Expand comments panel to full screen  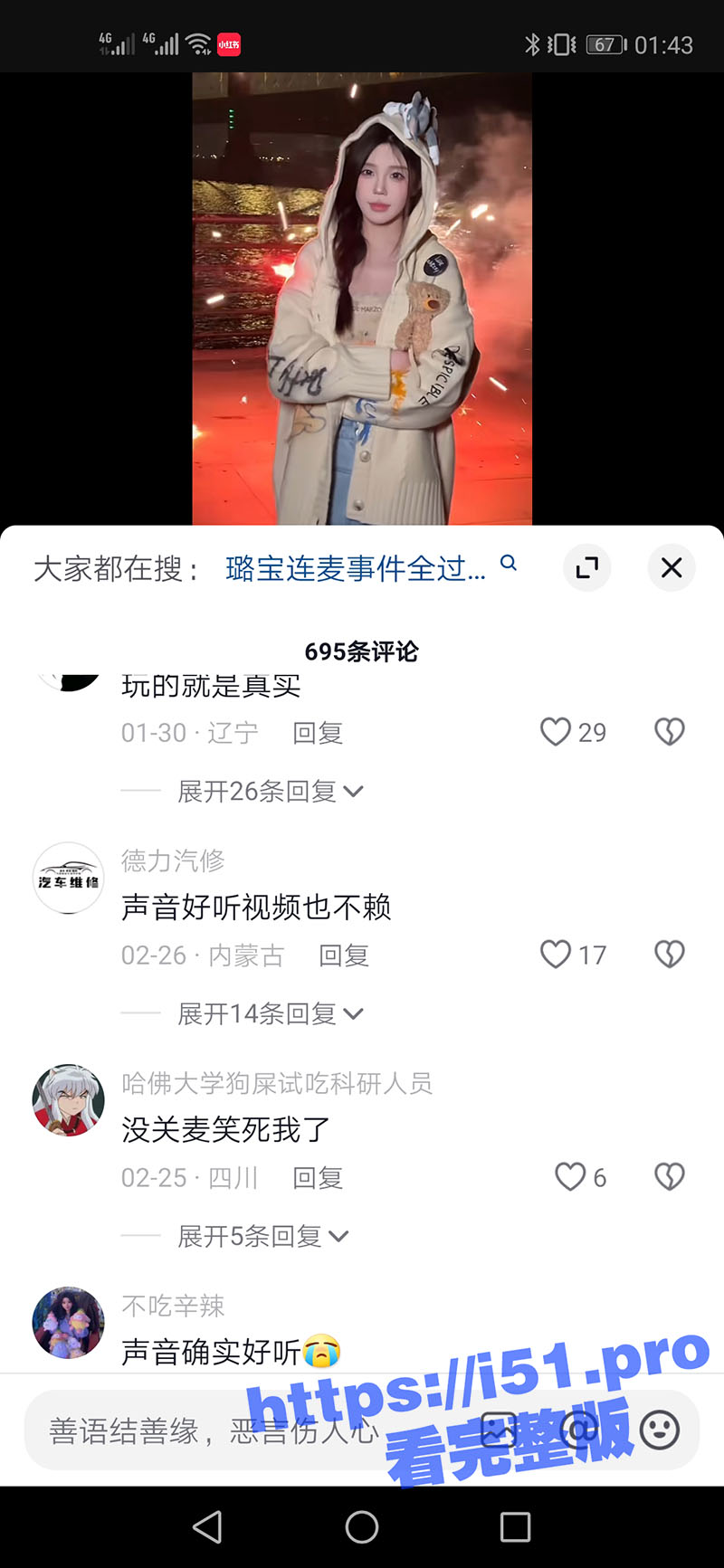[586, 567]
